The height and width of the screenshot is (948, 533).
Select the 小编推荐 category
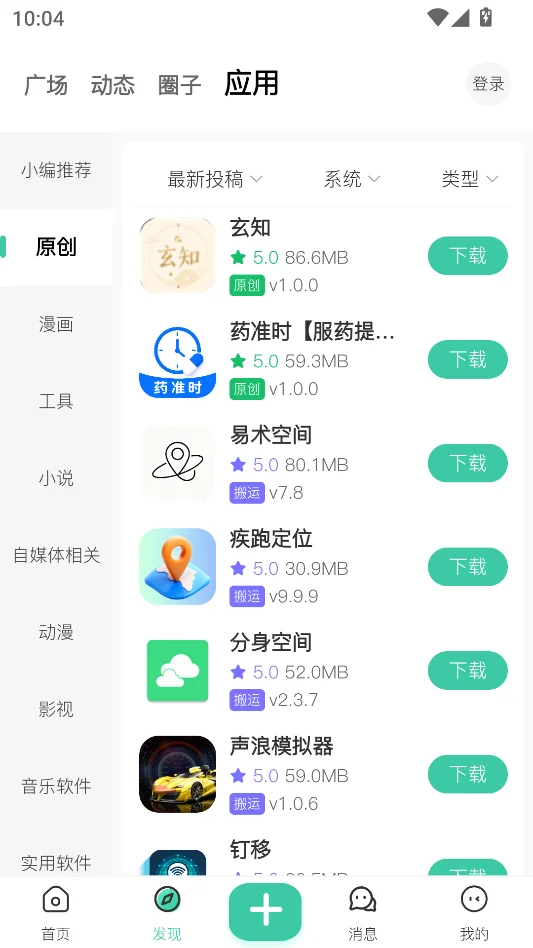click(x=56, y=170)
